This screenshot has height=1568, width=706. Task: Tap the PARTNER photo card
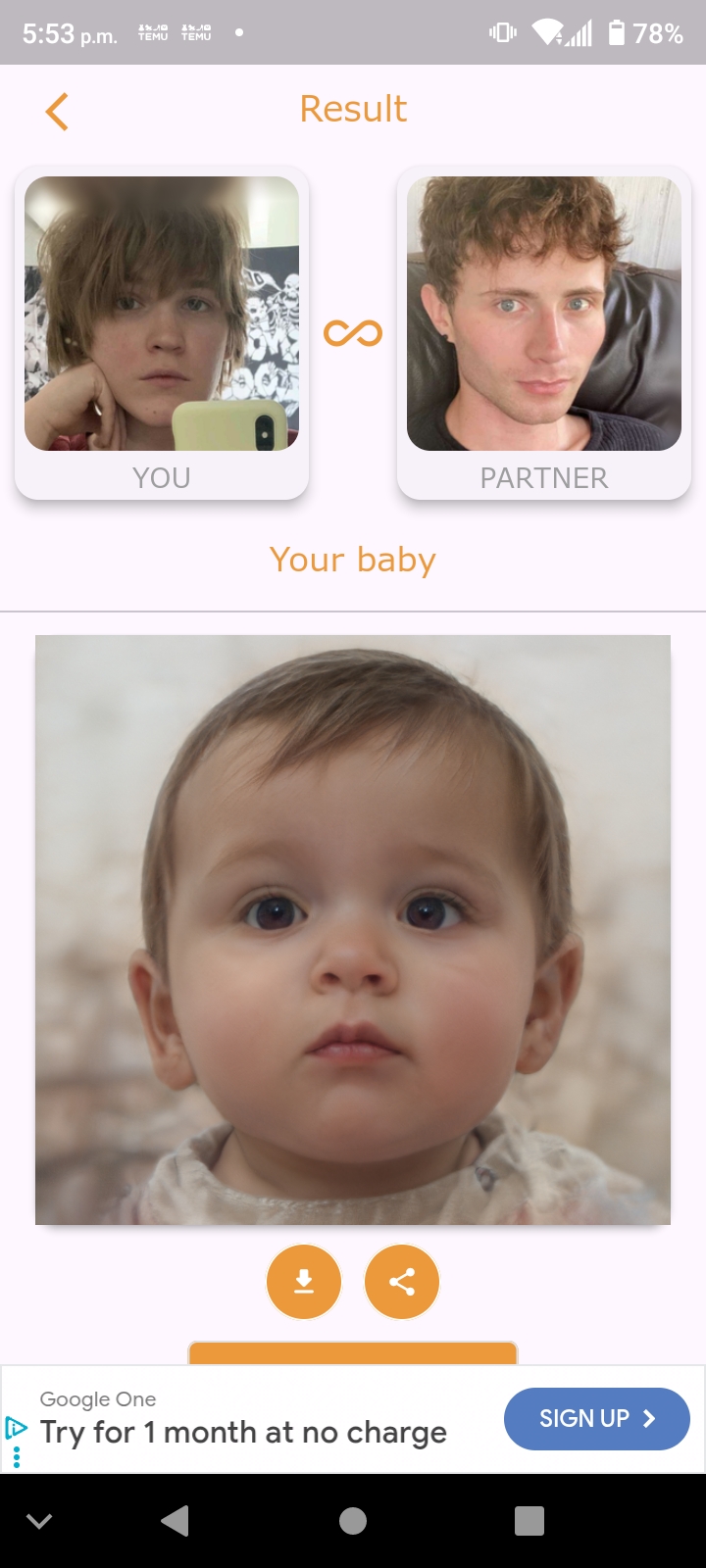click(544, 333)
